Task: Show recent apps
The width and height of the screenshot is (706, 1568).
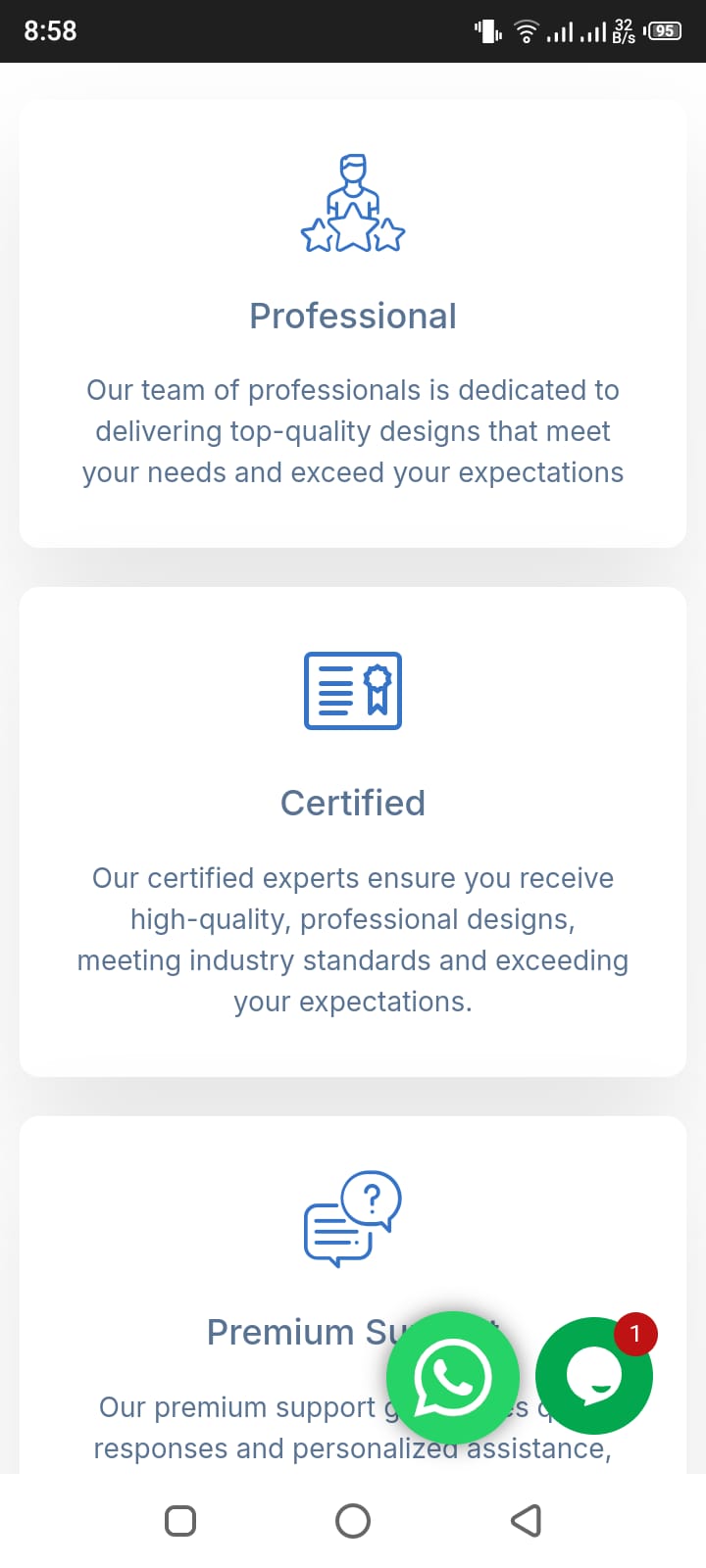Action: coord(180,1520)
